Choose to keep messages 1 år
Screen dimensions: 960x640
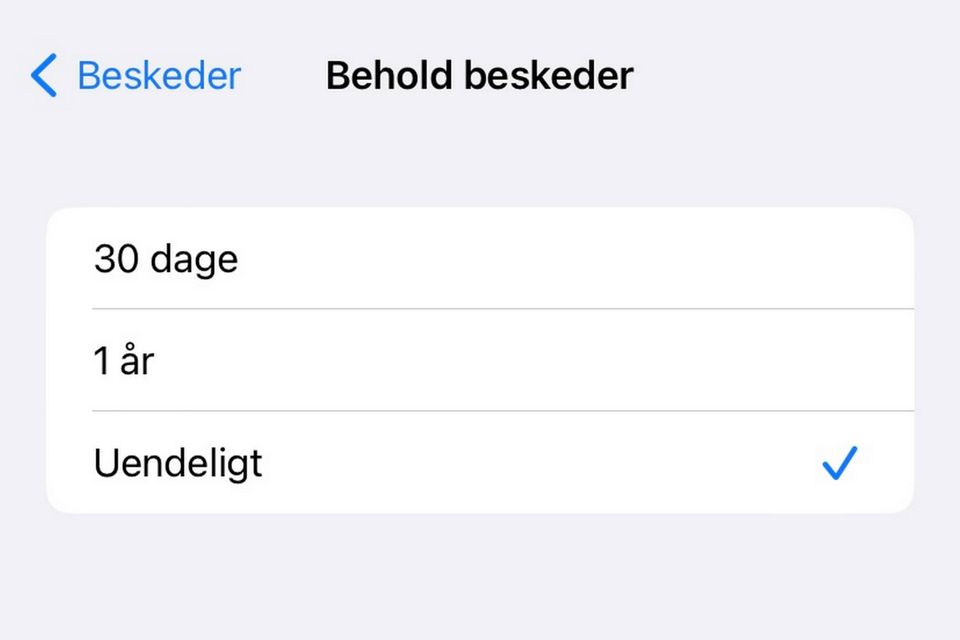[x=480, y=360]
